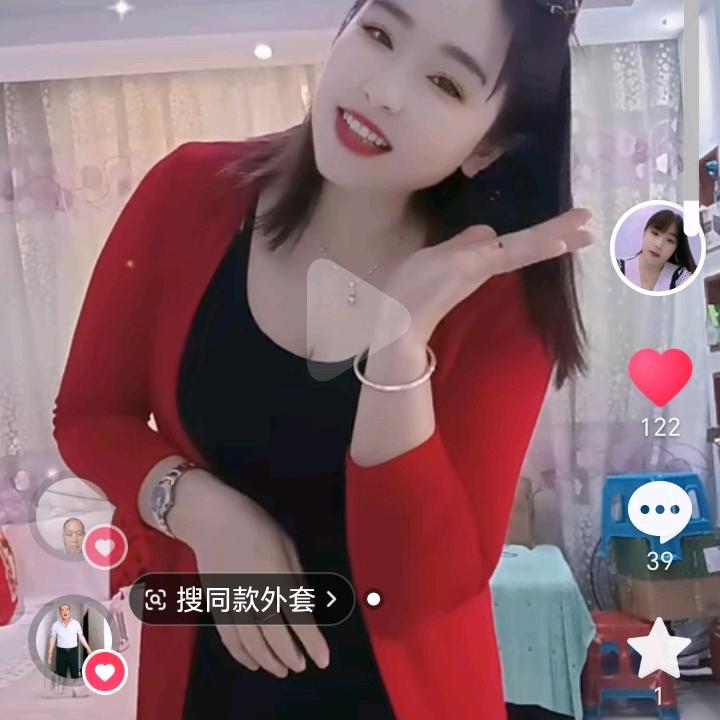Screen dimensions: 720x720
Task: Open the lower standing-man user thumbnail
Action: [x=68, y=640]
